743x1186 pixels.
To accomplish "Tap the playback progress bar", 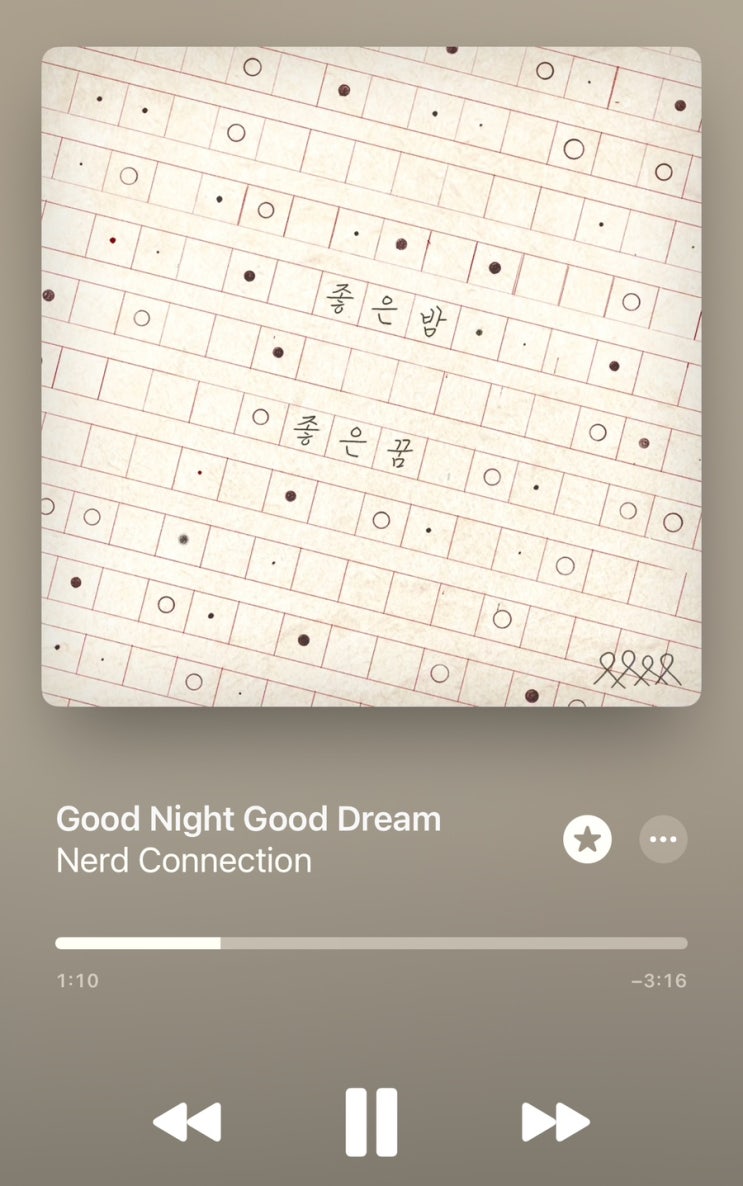I will tap(371, 943).
